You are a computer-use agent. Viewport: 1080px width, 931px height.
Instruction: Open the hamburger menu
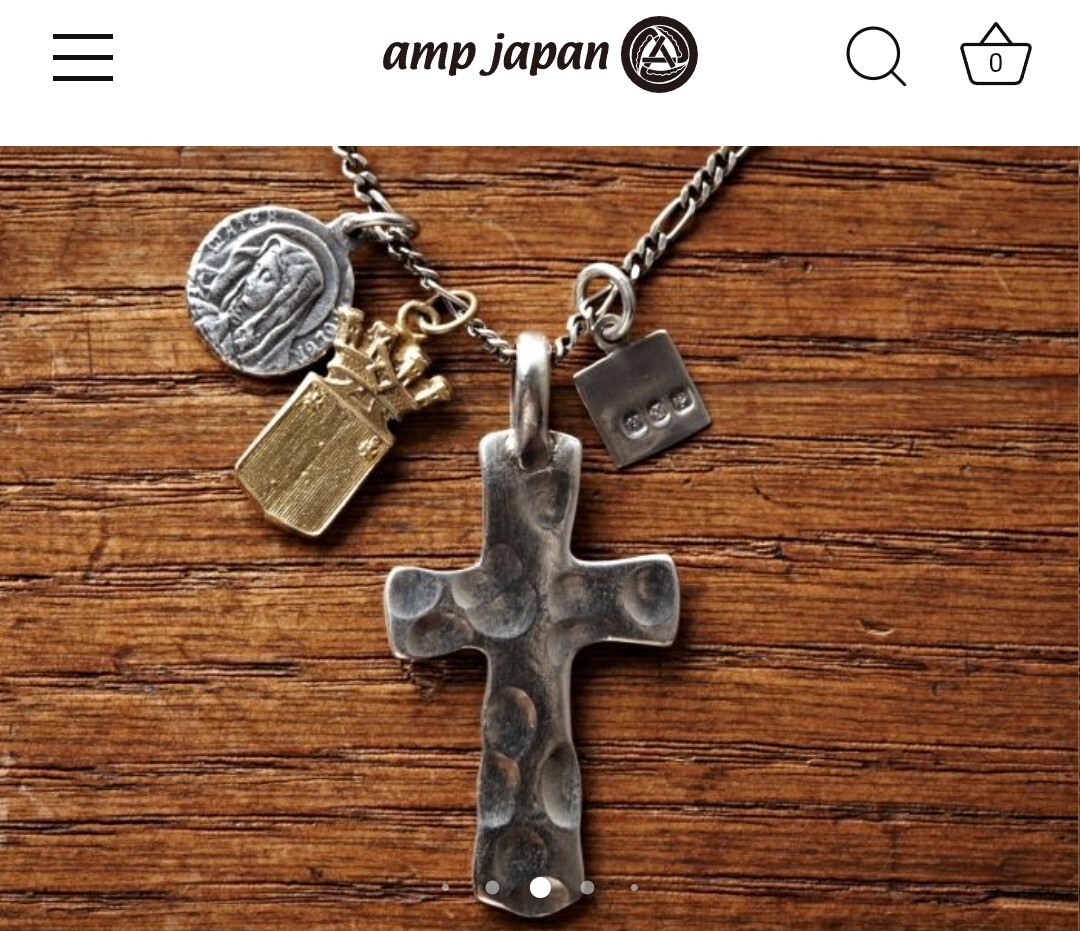(x=83, y=57)
